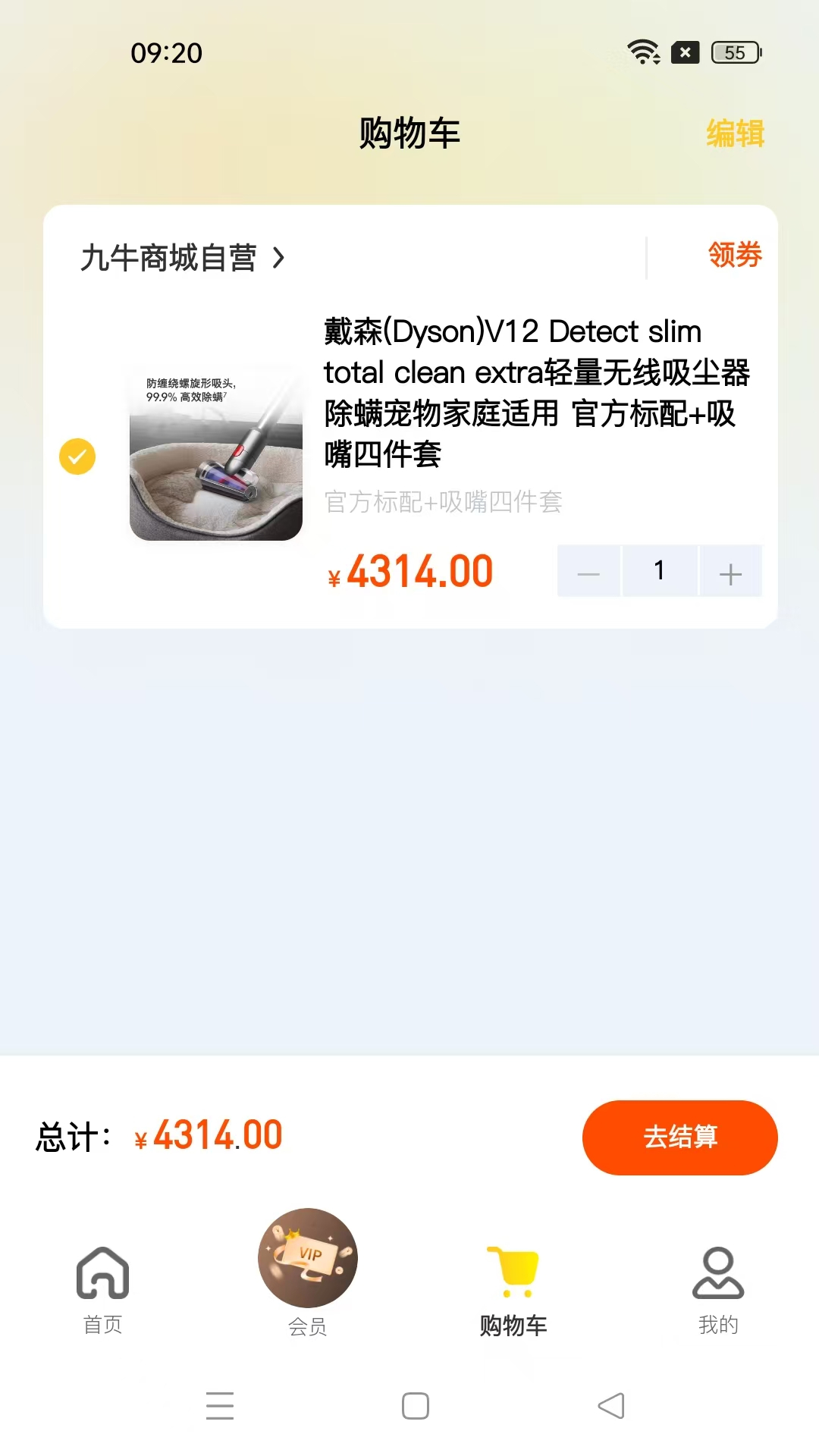819x1456 pixels.
Task: Expand the 九牛商城自营 store details
Action: click(170, 258)
